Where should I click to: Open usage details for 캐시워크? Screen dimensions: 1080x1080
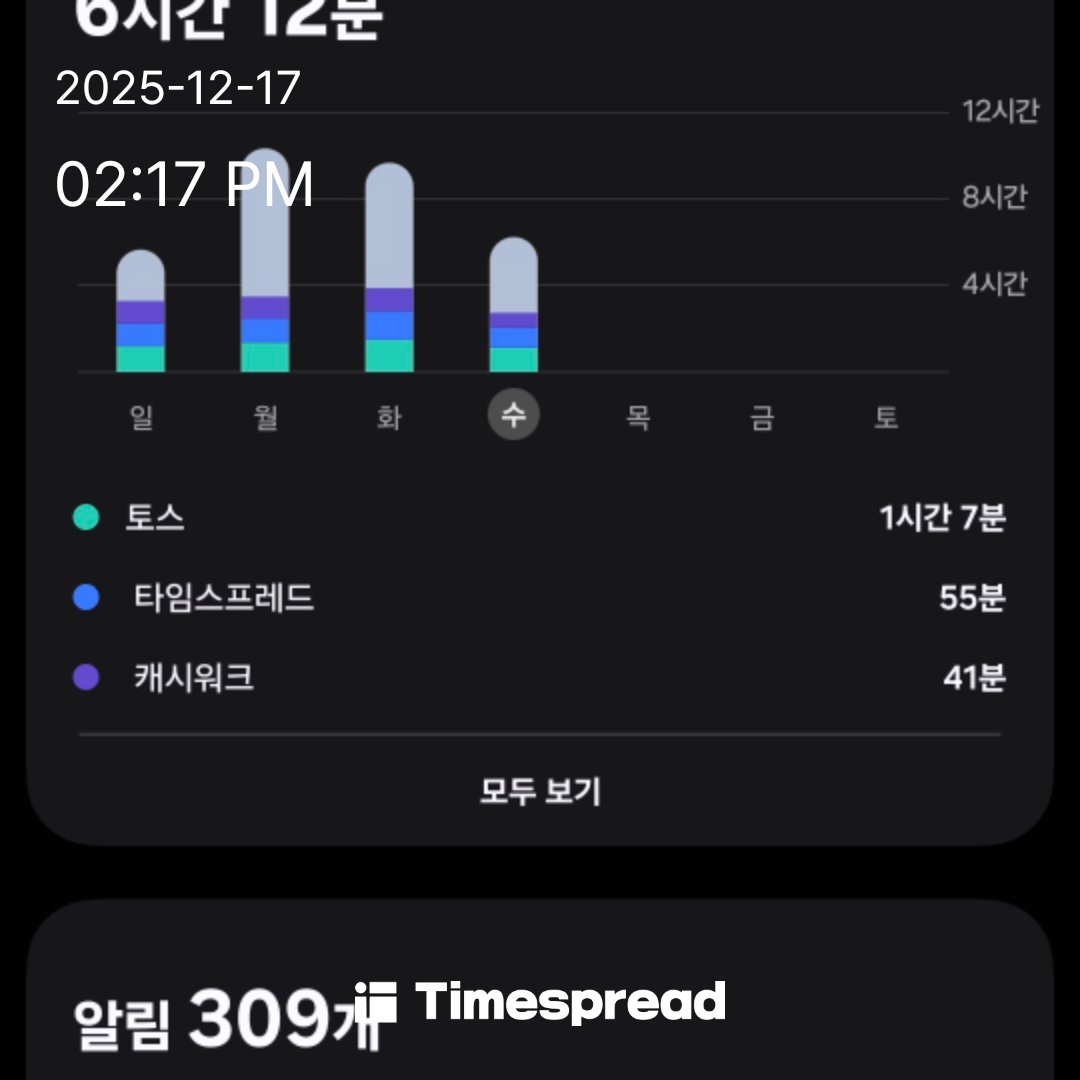pos(540,678)
